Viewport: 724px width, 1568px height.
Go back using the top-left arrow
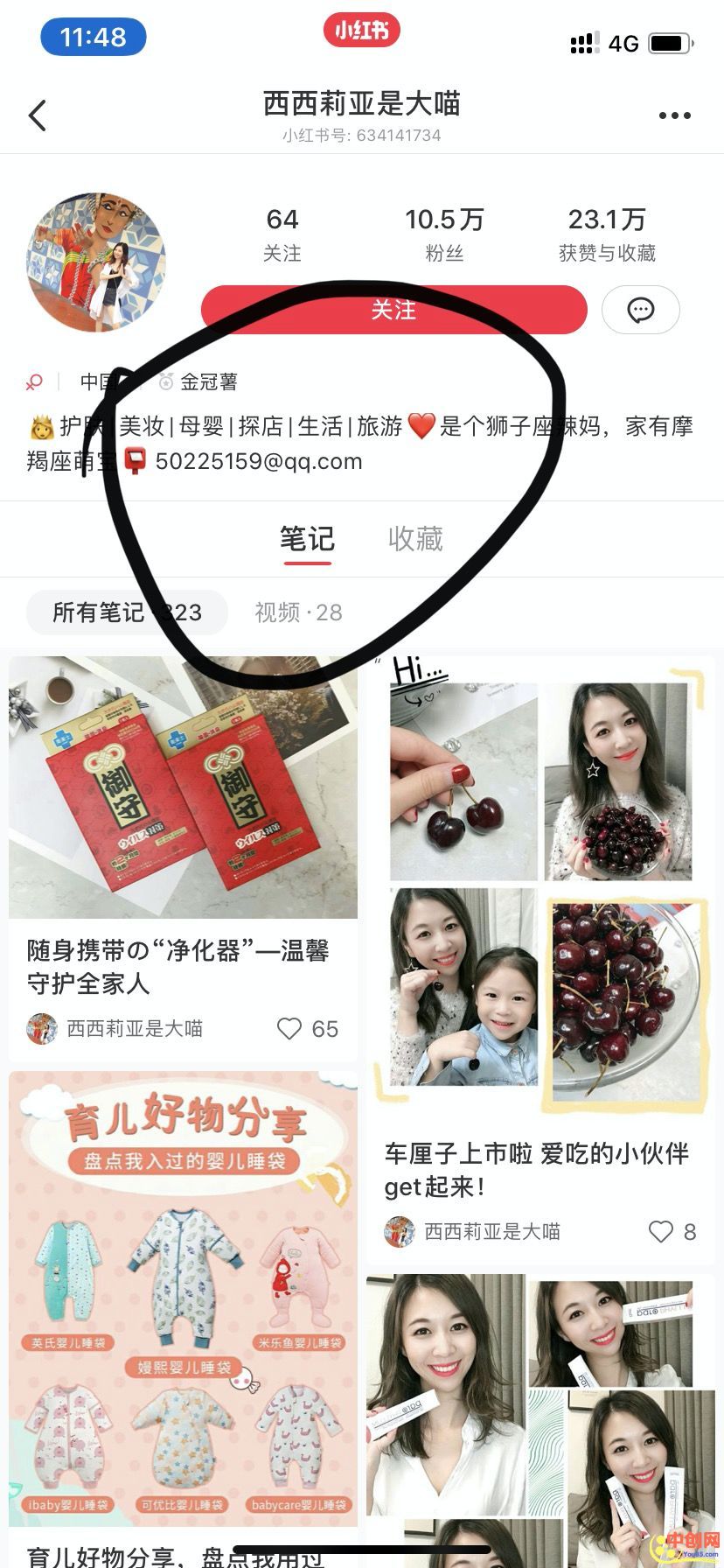tap(38, 115)
